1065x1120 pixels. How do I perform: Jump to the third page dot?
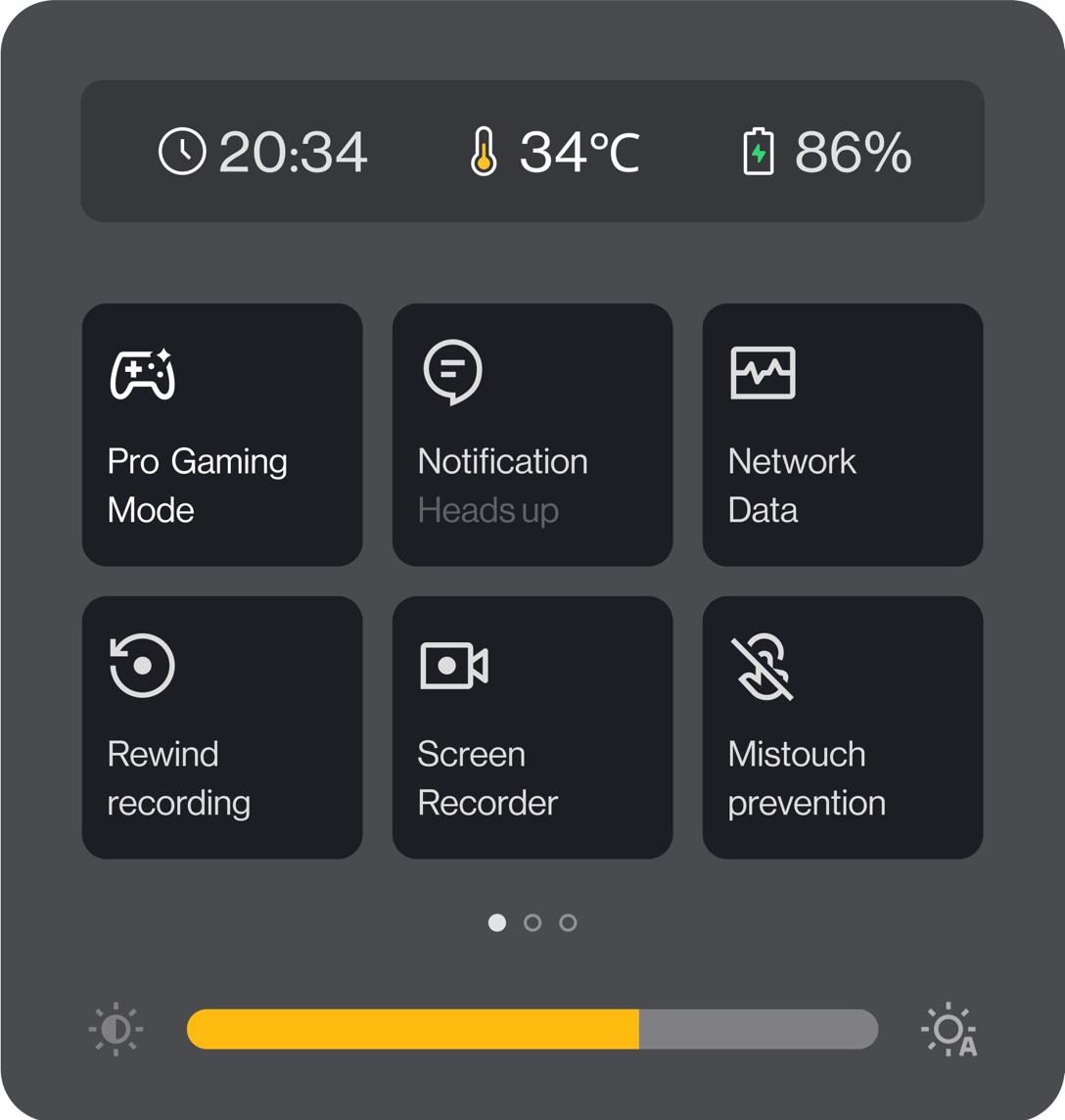coord(568,922)
